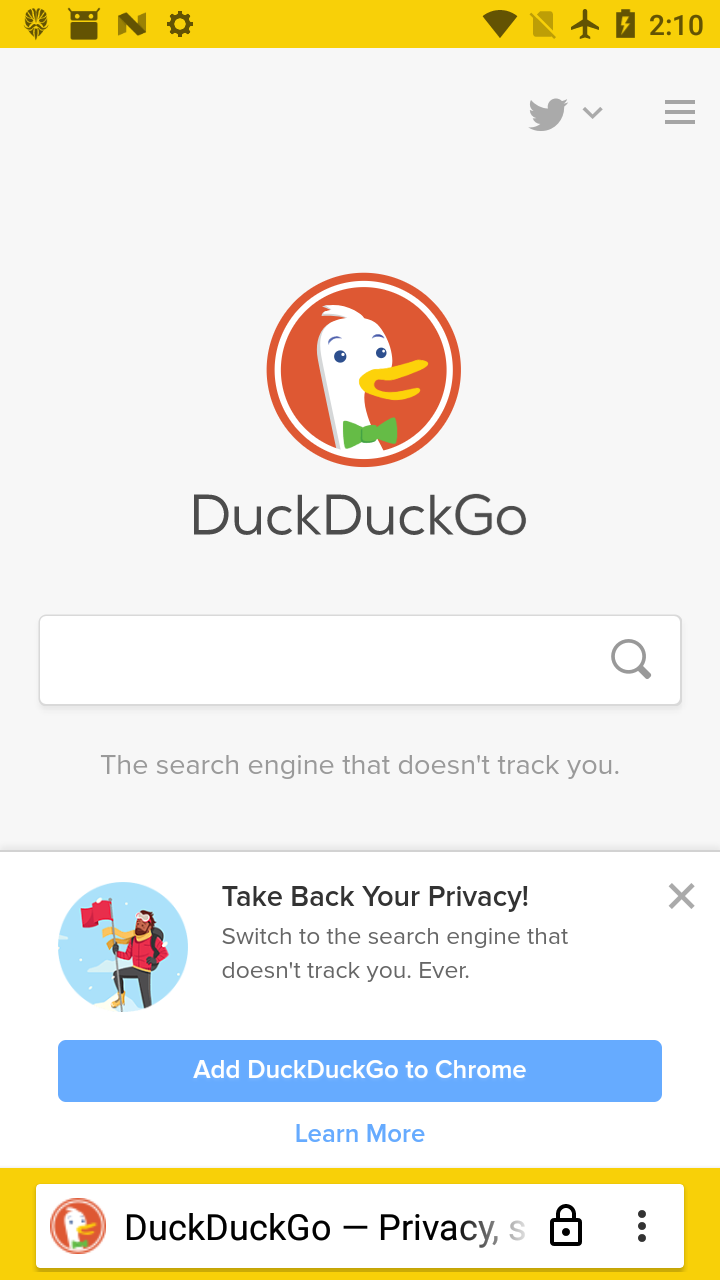Tap the magnifying glass search icon
This screenshot has width=720, height=1280.
click(x=631, y=660)
